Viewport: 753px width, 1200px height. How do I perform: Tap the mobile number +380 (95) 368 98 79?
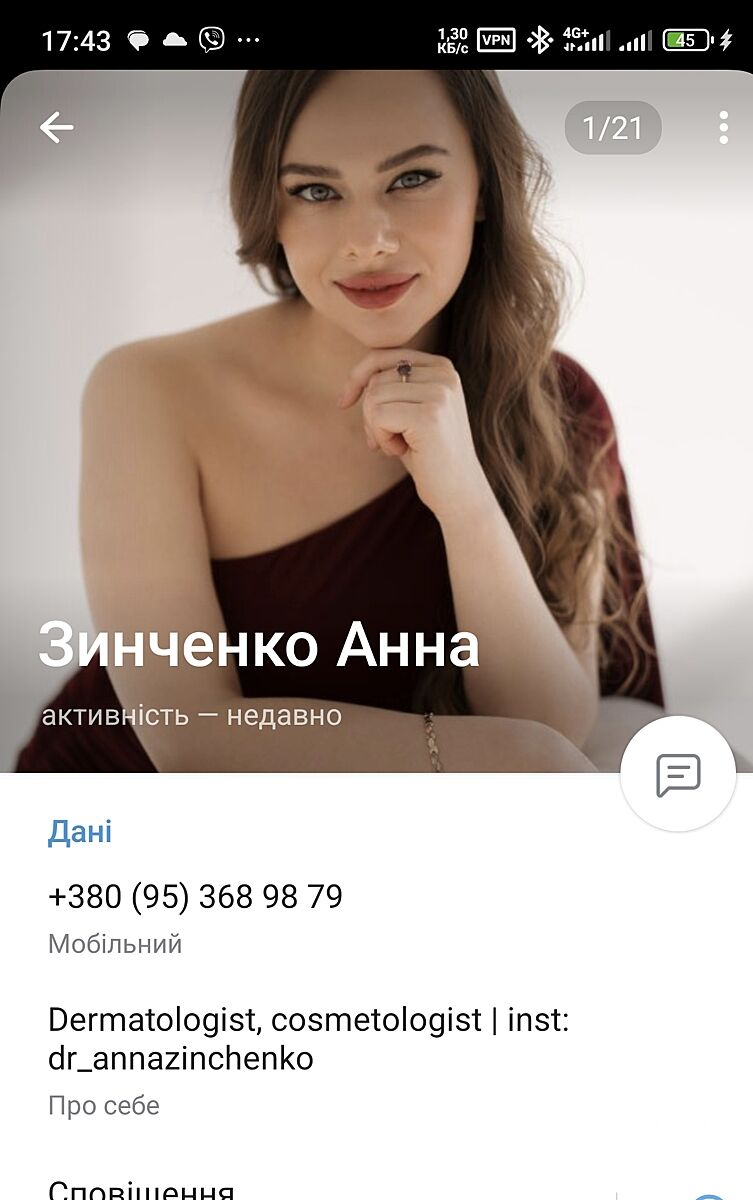(x=196, y=897)
